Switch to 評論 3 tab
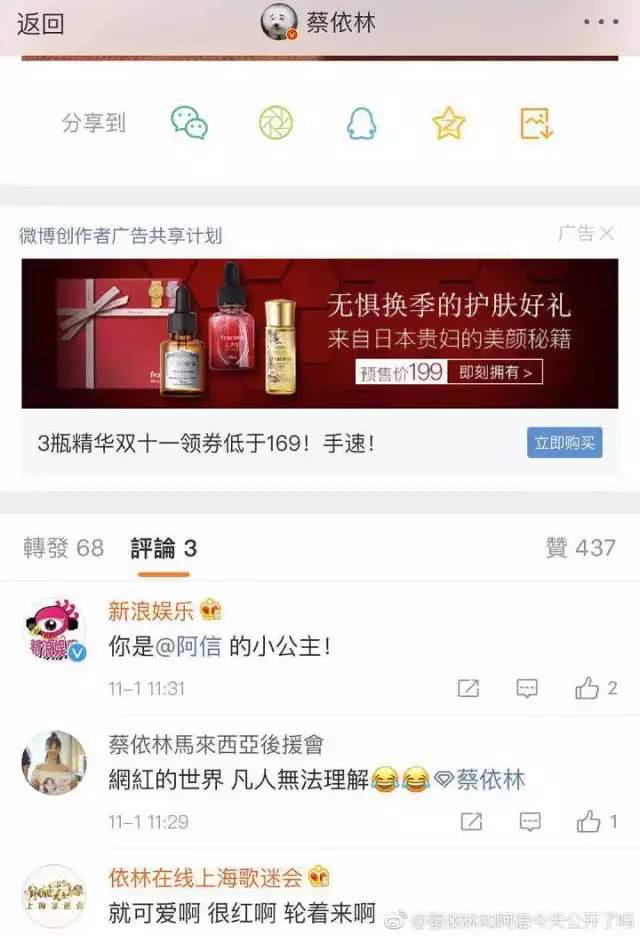This screenshot has height=936, width=640. [163, 548]
